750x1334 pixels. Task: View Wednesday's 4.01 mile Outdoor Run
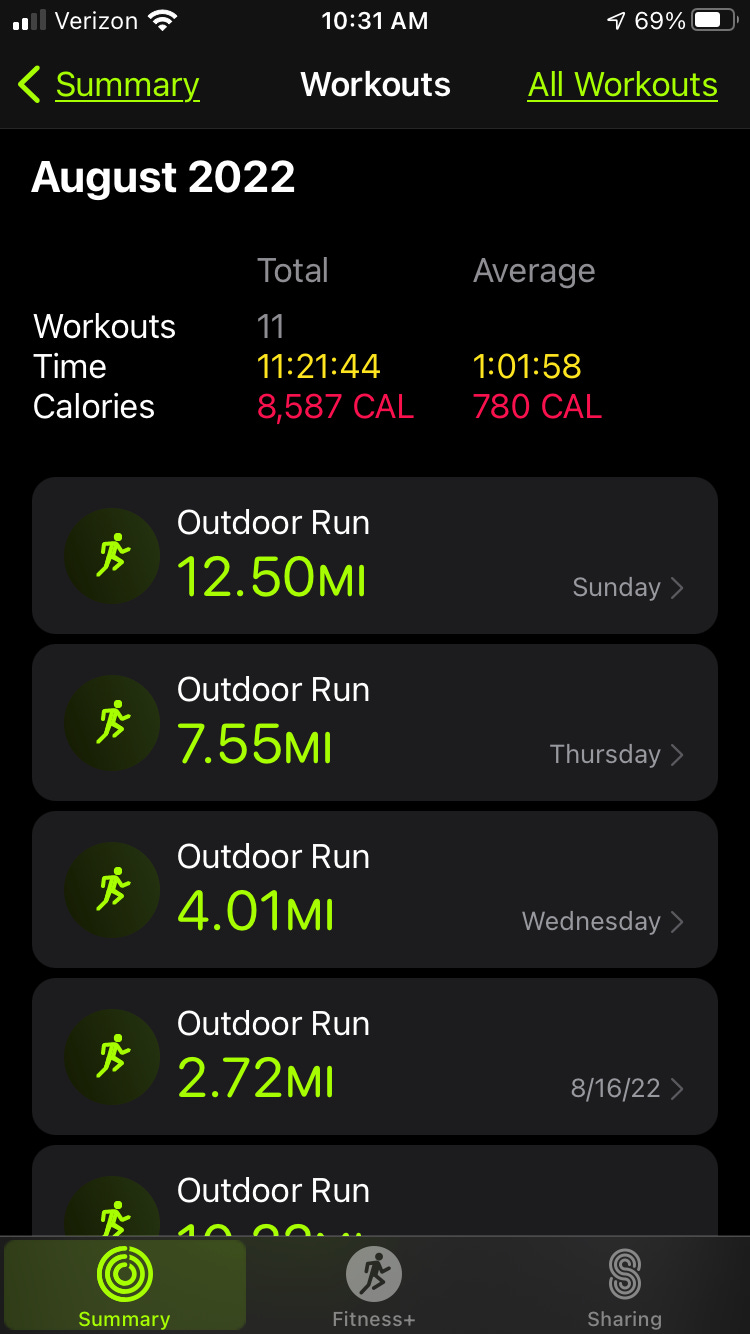click(x=375, y=889)
